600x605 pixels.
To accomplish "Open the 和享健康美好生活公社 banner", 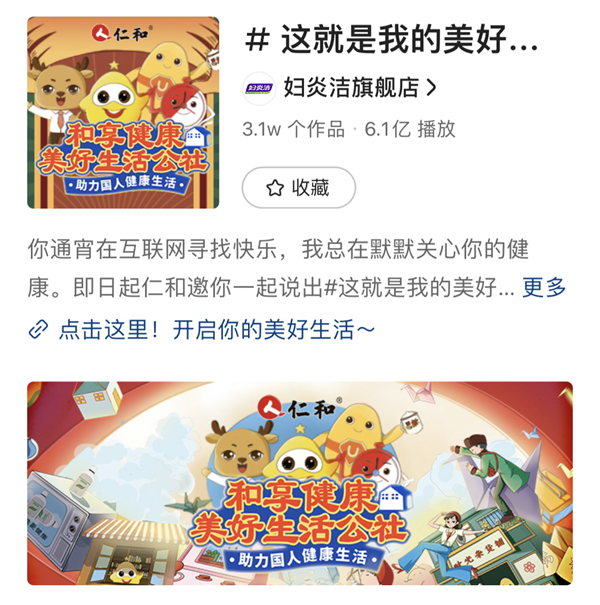I will tap(300, 483).
